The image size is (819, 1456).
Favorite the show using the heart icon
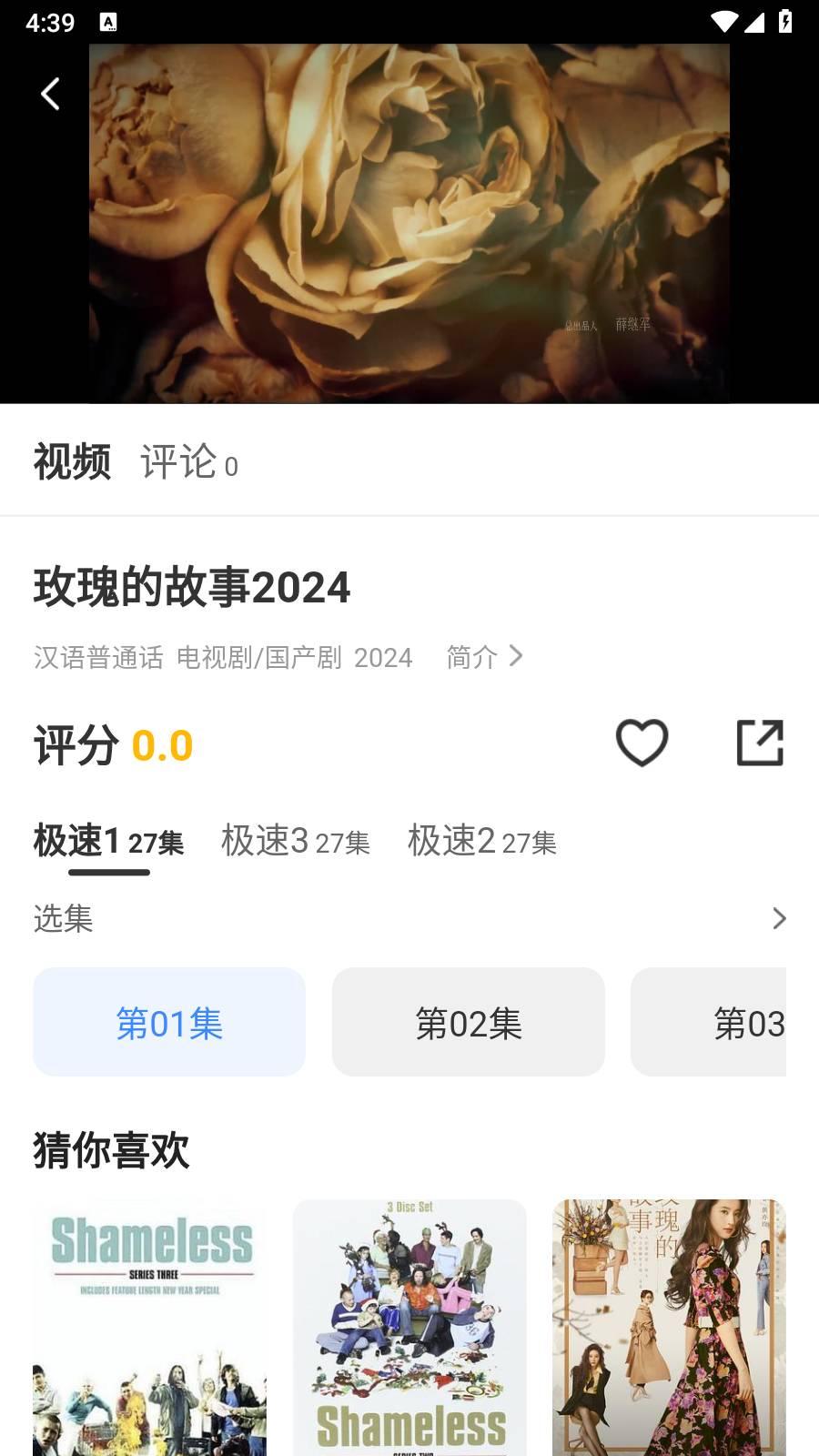click(642, 743)
